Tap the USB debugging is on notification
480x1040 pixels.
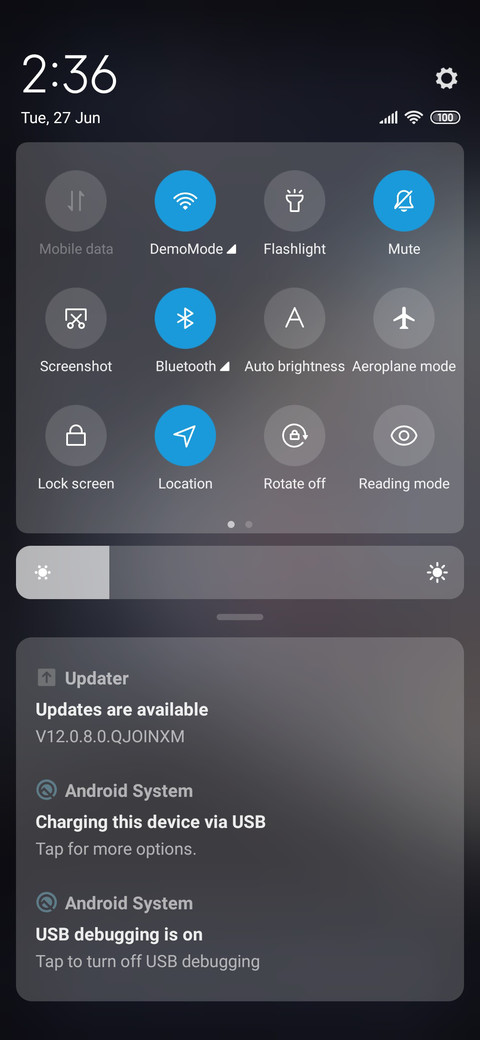click(x=240, y=932)
